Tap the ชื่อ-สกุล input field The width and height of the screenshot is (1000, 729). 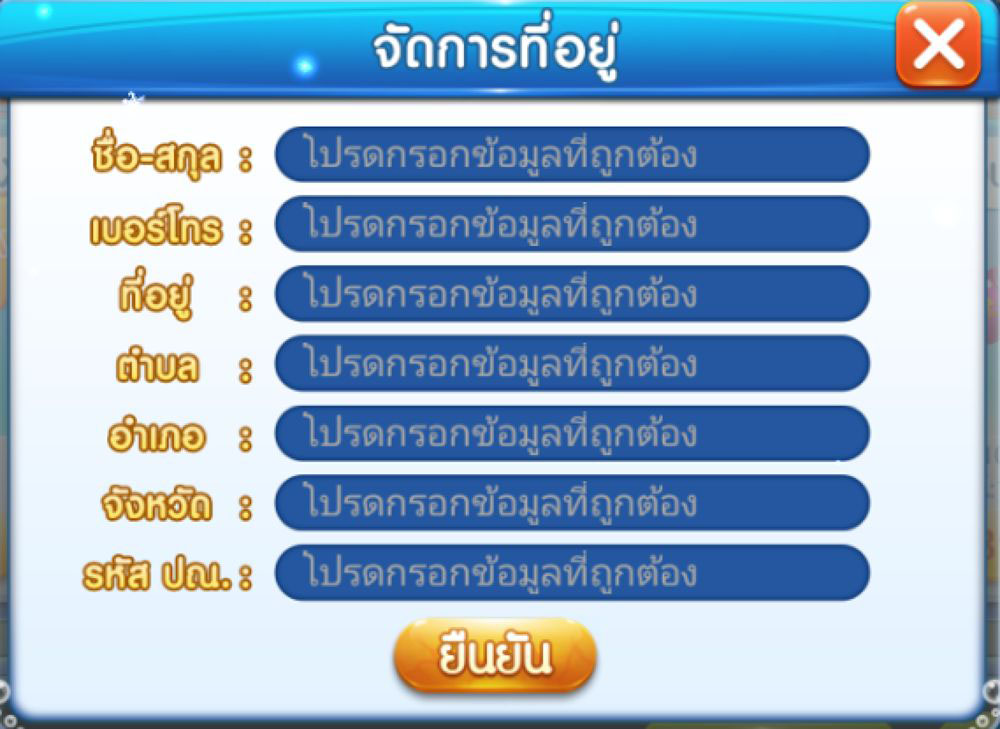[572, 155]
